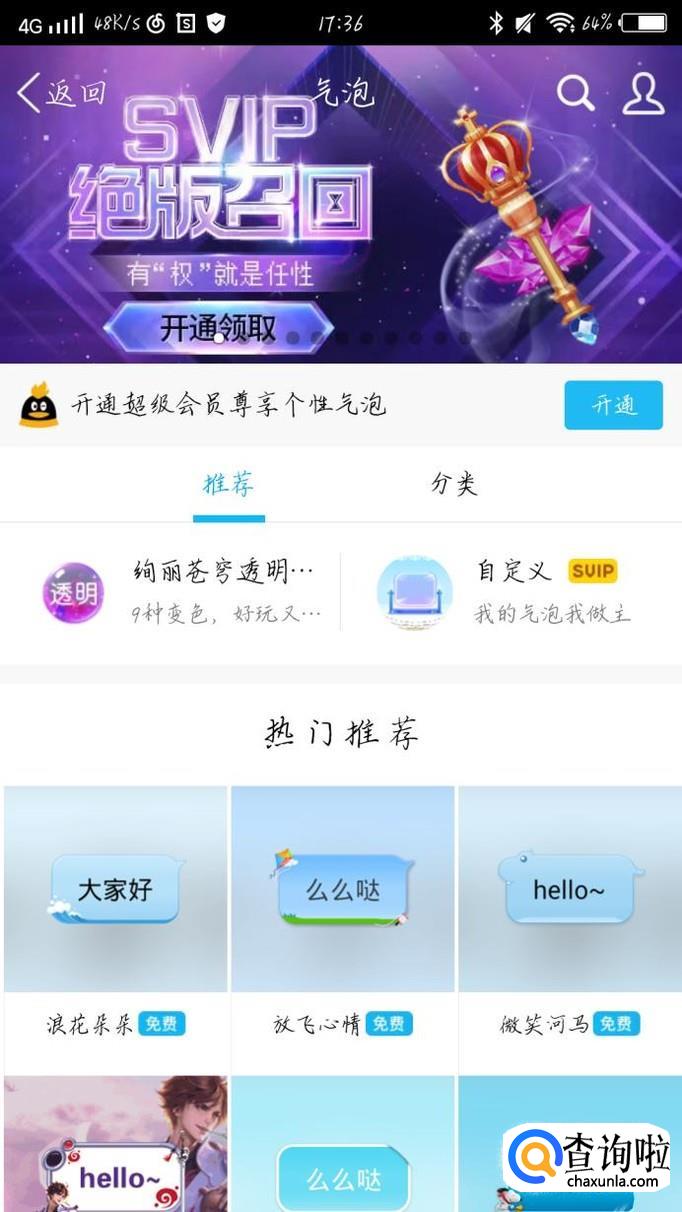Open the search magnifier icon
Viewport: 682px width, 1212px height.
click(575, 93)
